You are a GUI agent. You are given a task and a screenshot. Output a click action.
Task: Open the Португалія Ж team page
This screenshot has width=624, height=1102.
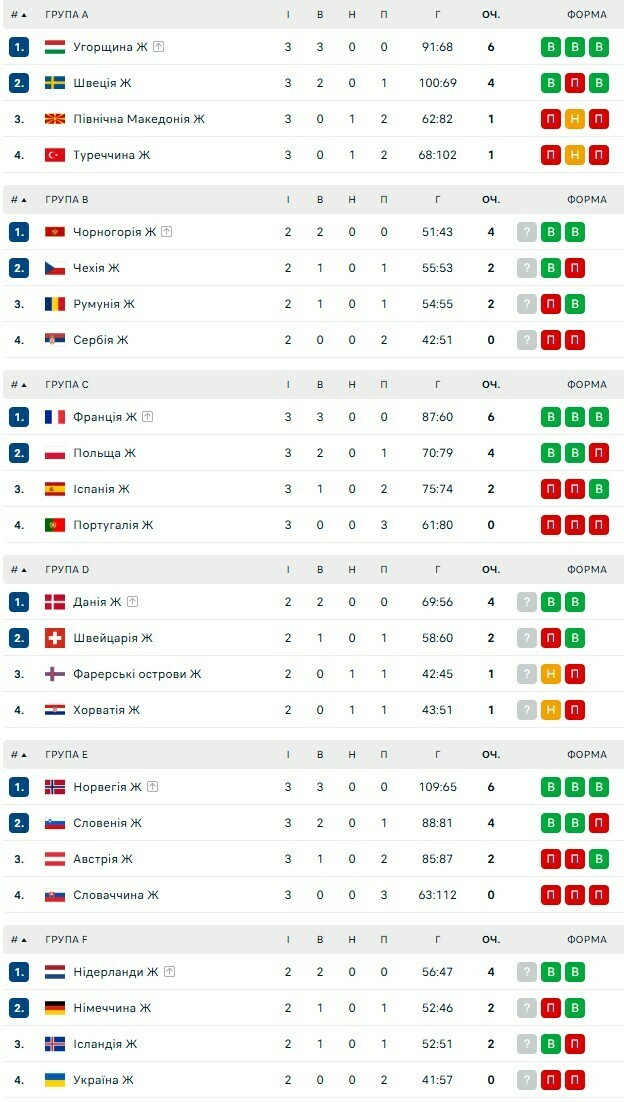tap(113, 525)
